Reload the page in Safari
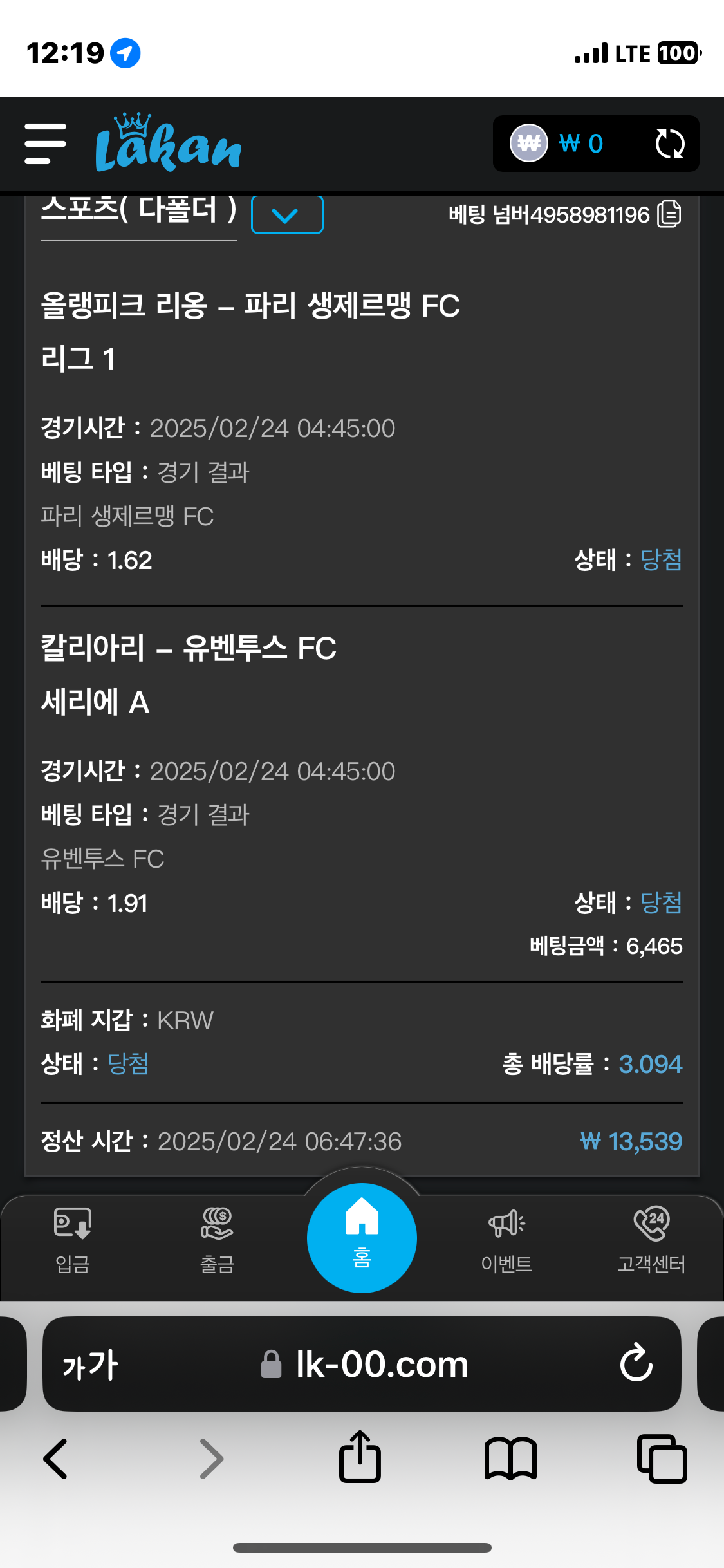 tap(636, 1363)
